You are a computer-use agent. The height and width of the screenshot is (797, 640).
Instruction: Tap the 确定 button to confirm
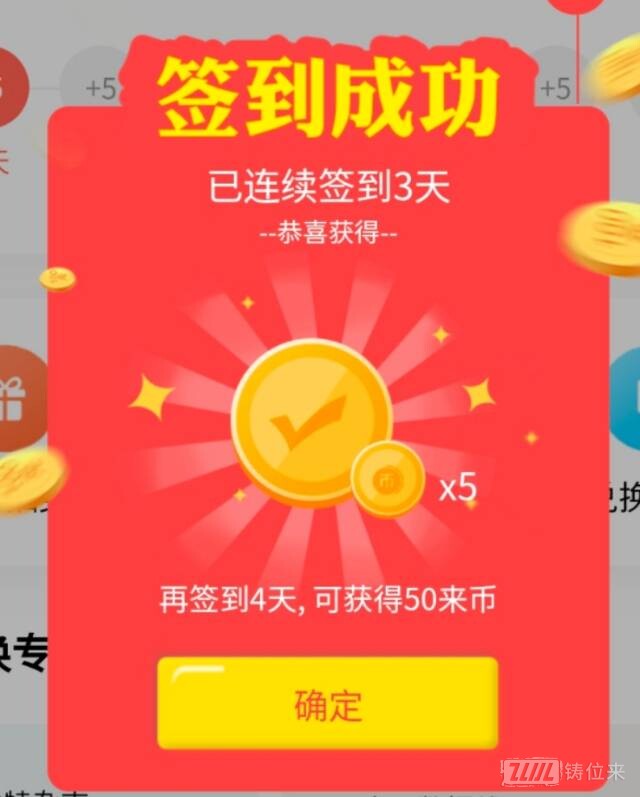tap(327, 703)
